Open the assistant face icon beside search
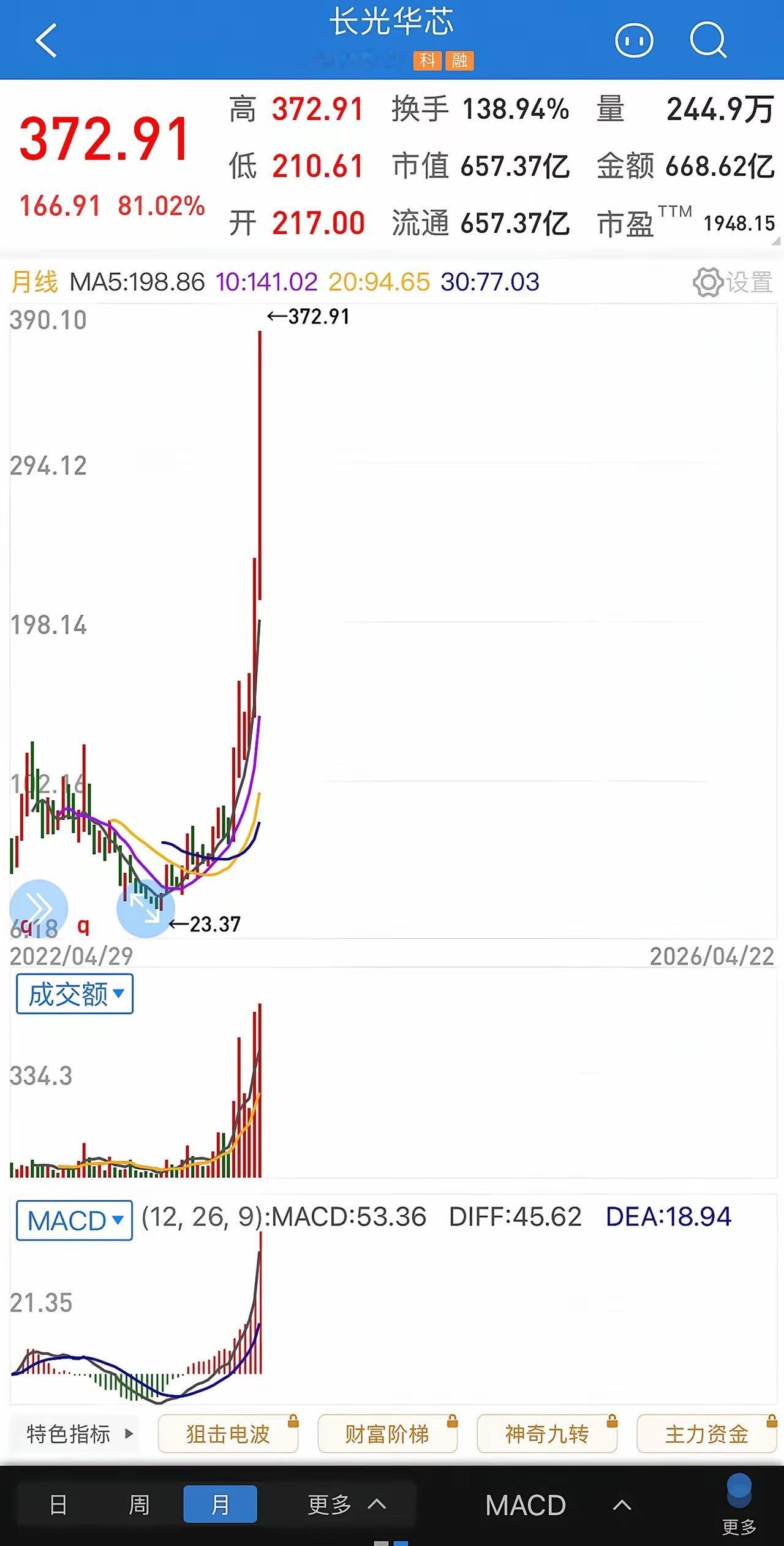The height and width of the screenshot is (1546, 784). 634,40
